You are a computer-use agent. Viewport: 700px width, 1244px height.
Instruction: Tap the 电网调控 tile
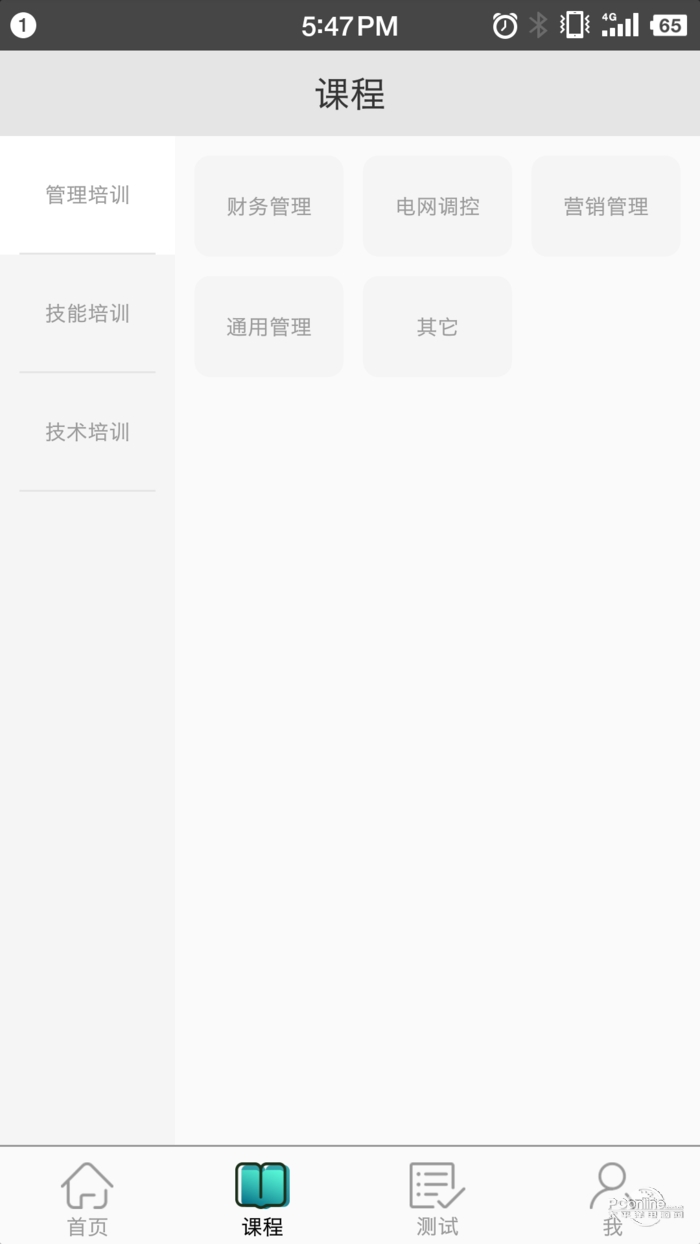tap(437, 206)
